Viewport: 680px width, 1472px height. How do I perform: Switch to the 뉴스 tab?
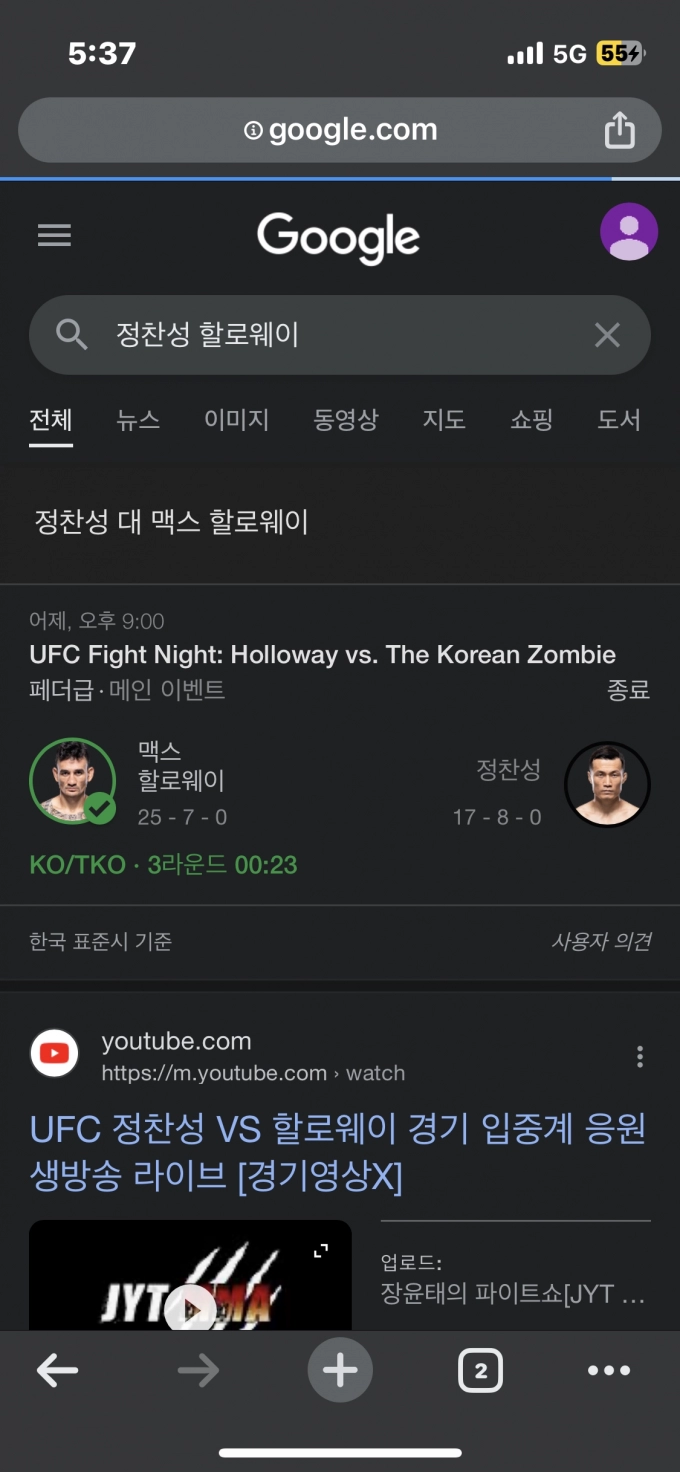[x=138, y=420]
